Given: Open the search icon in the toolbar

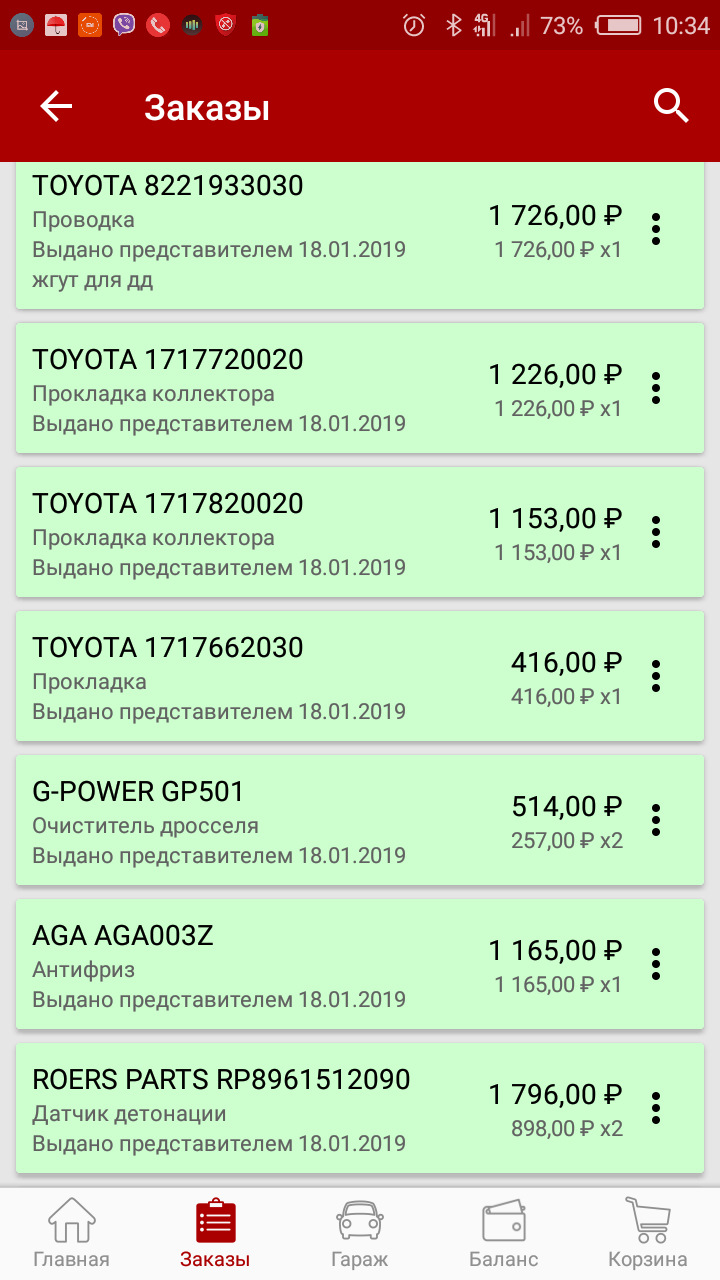Looking at the screenshot, I should 670,105.
